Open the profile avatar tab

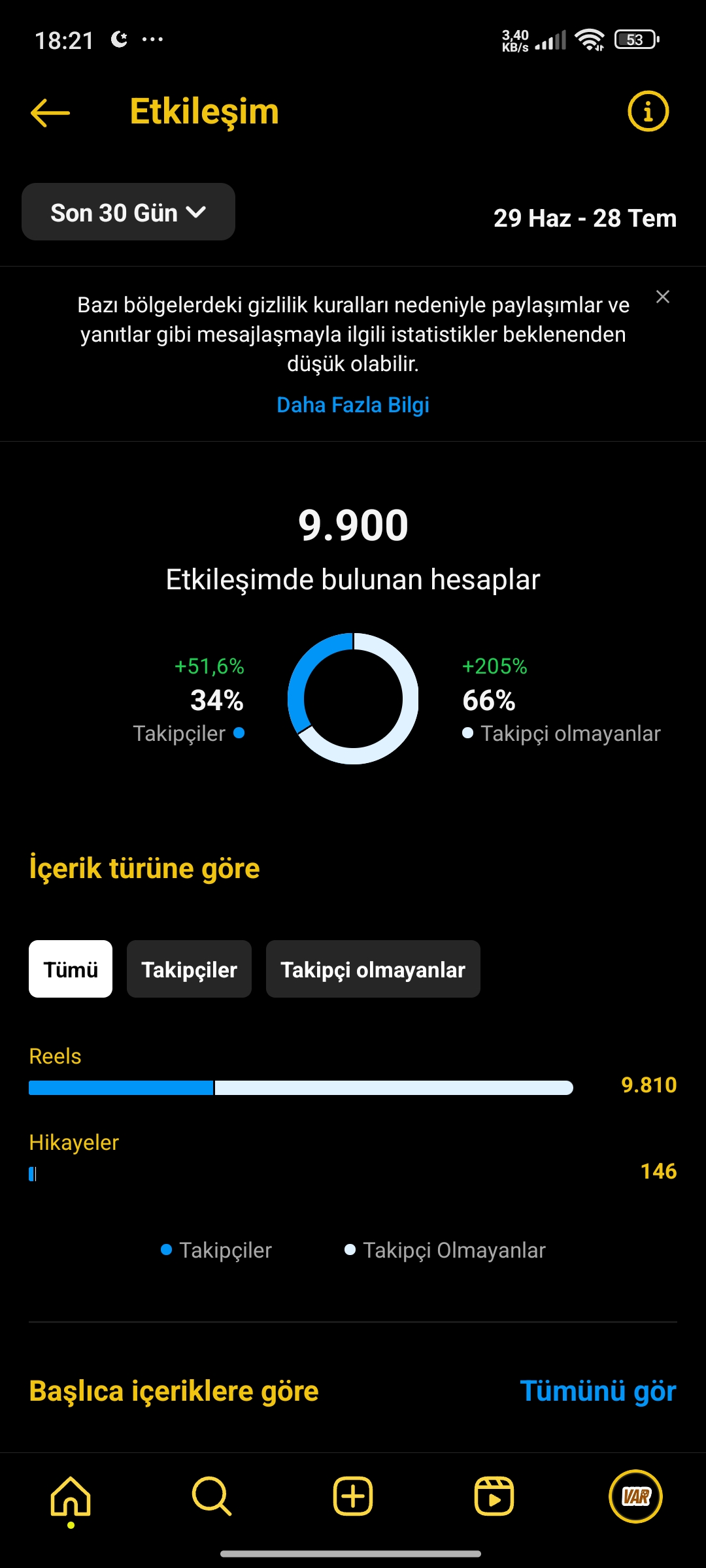pyautogui.click(x=635, y=1496)
